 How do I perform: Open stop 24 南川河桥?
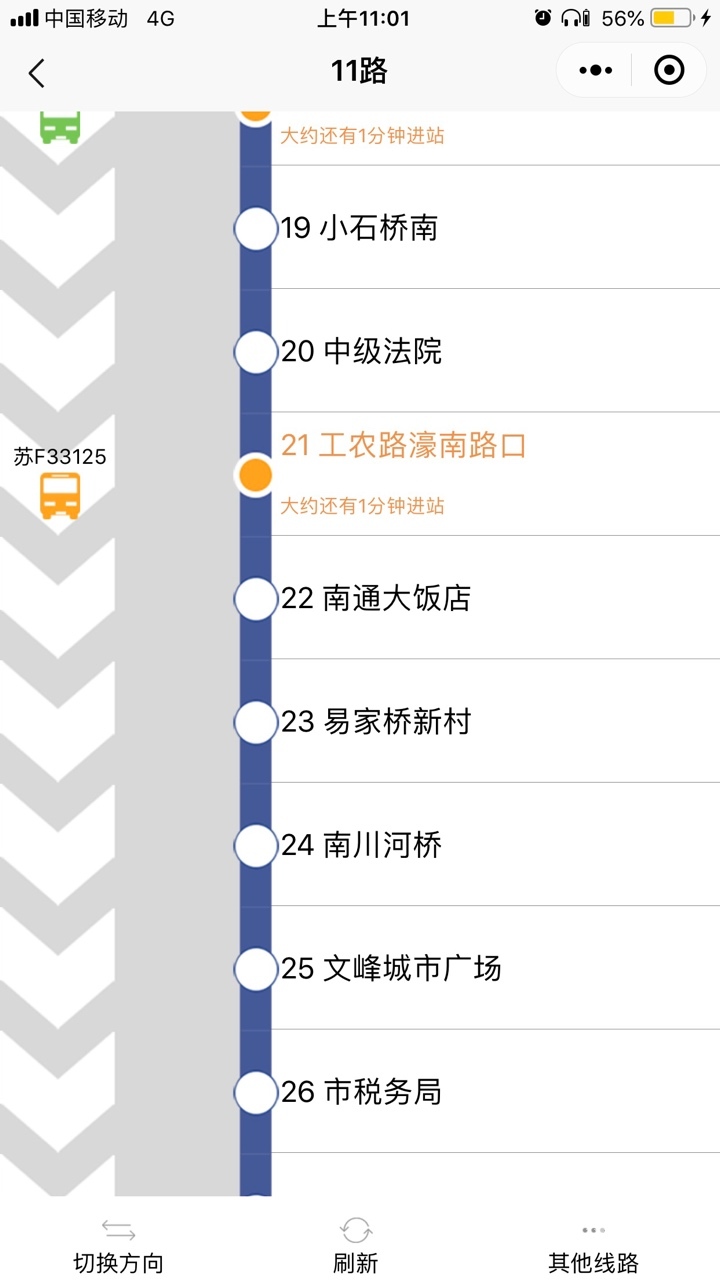click(362, 845)
